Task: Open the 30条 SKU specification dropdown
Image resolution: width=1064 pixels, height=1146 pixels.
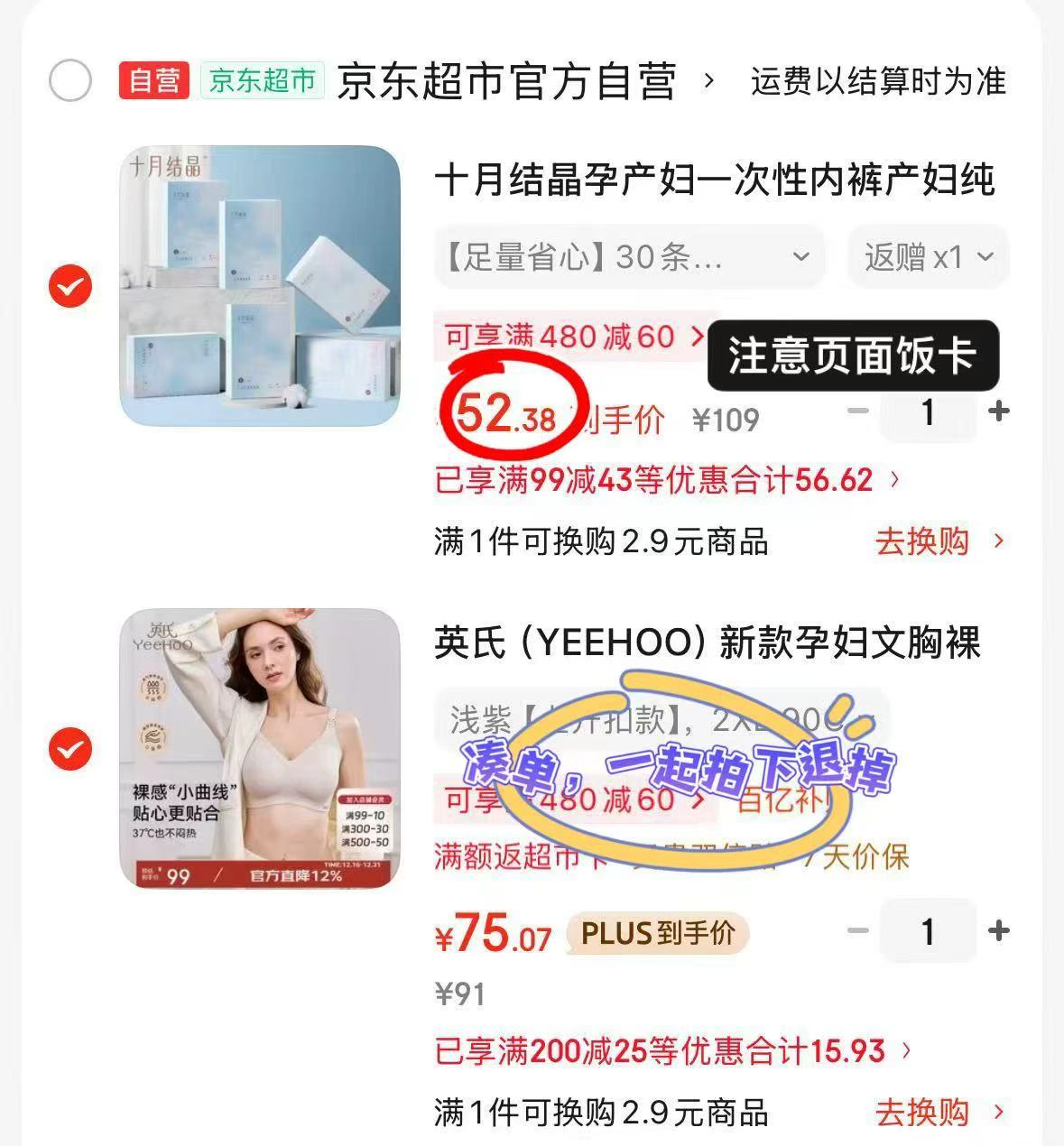Action: pos(627,258)
